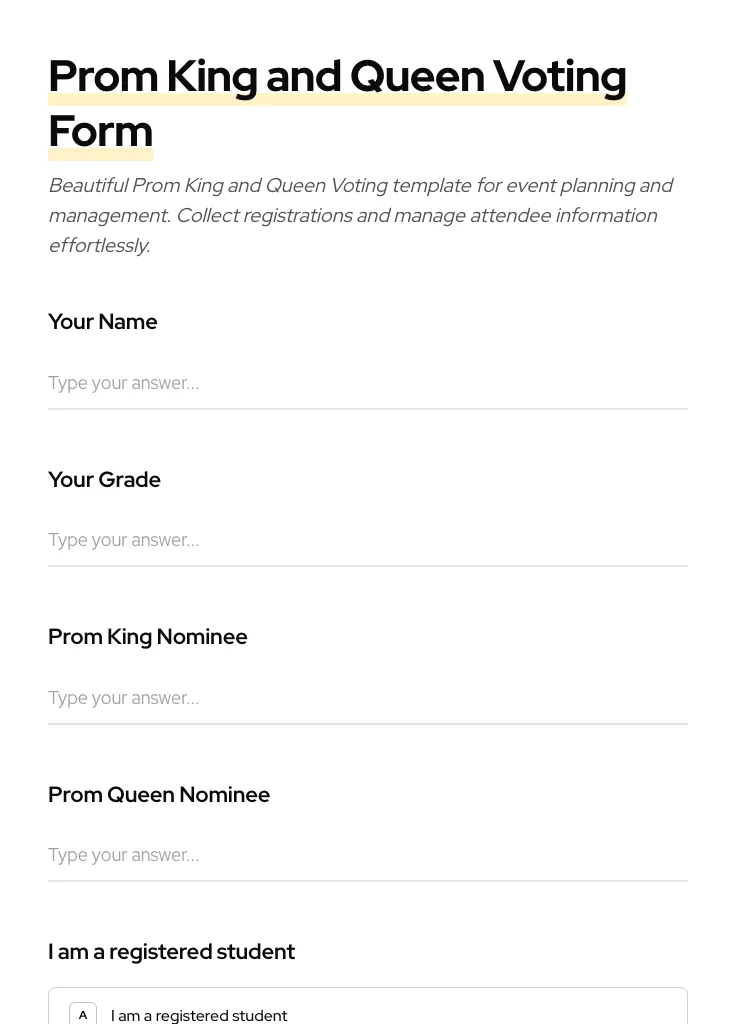The image size is (736, 1024).
Task: Click the highlighted word 'Form' in title
Action: click(x=100, y=131)
